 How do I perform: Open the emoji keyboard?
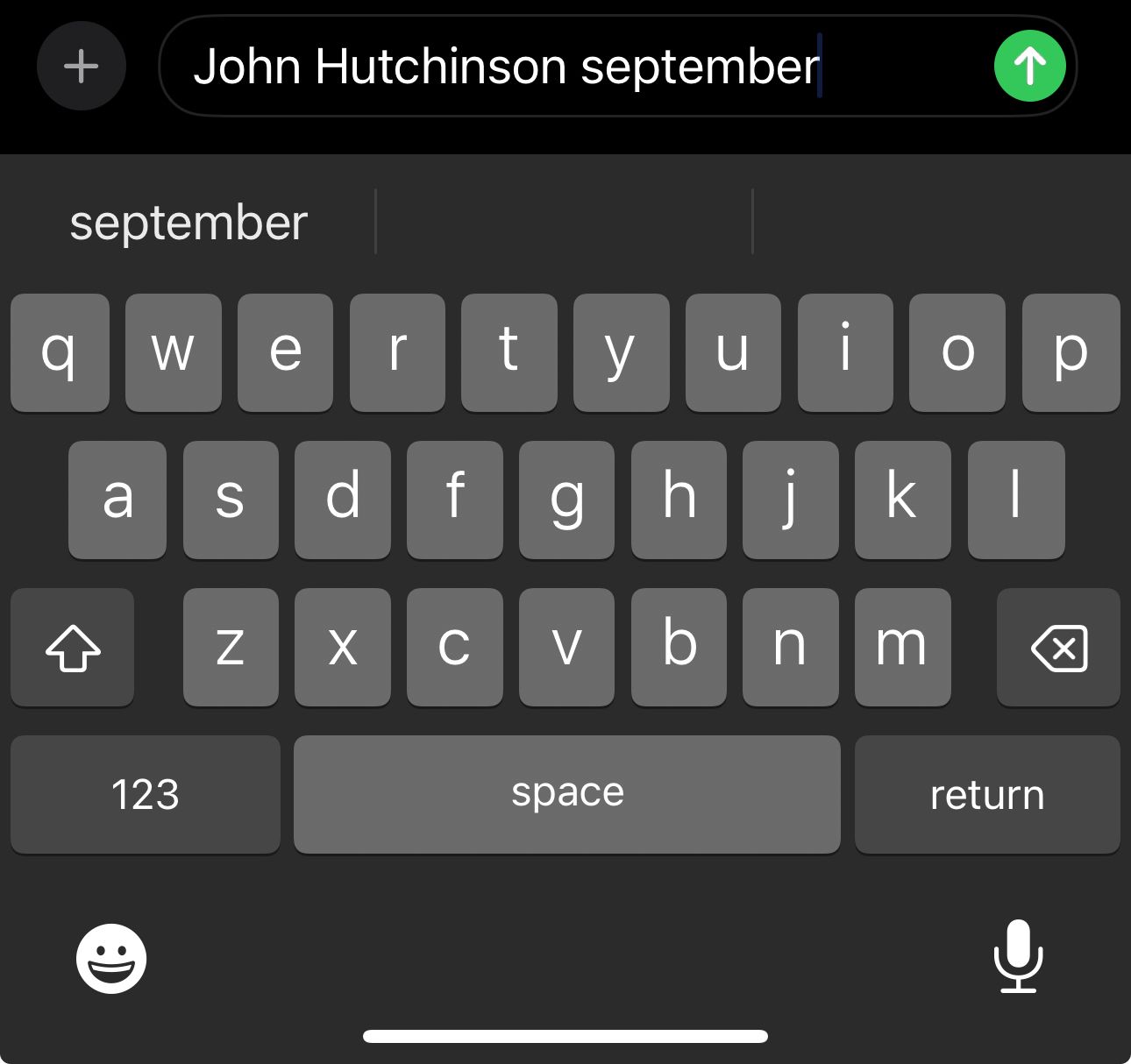click(x=111, y=958)
